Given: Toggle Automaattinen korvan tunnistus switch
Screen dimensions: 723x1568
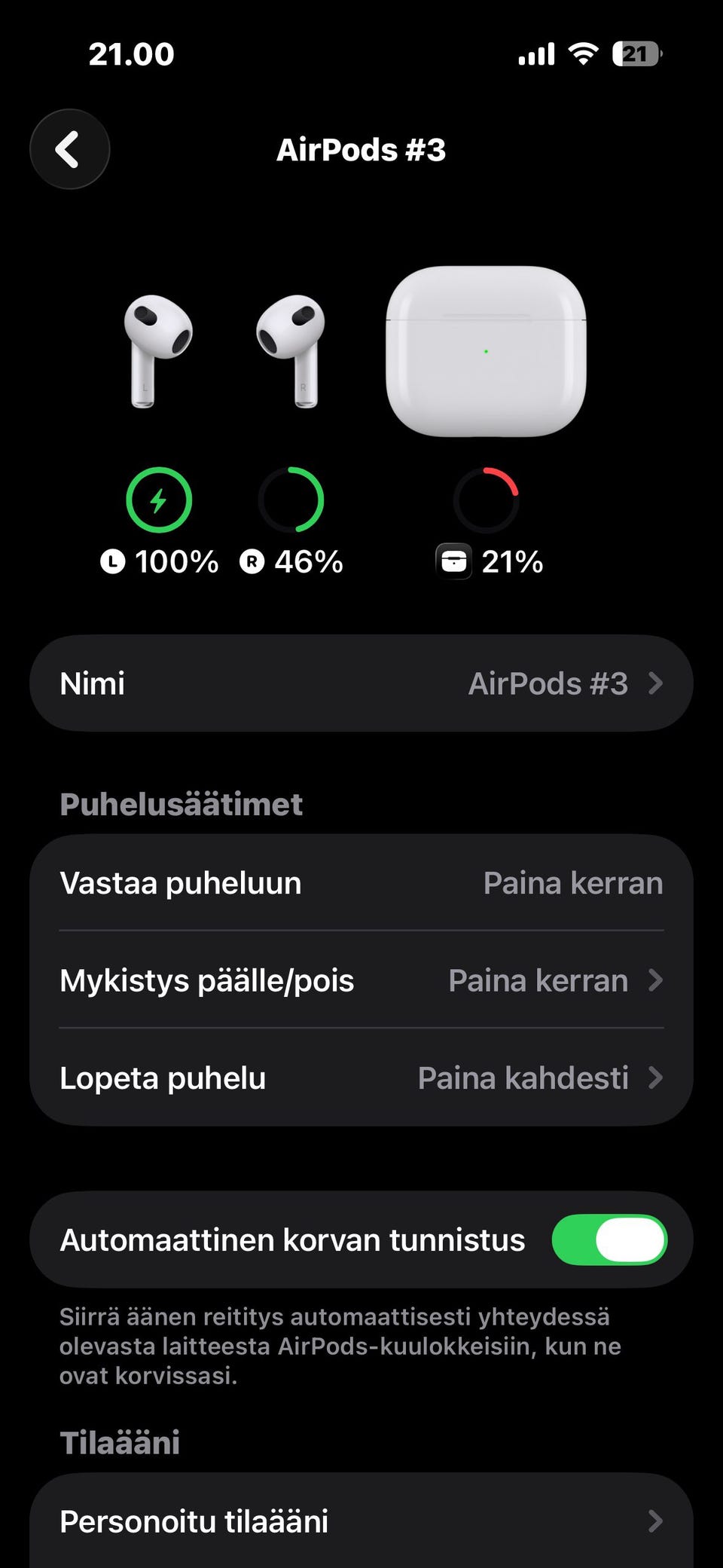Looking at the screenshot, I should (x=609, y=1239).
